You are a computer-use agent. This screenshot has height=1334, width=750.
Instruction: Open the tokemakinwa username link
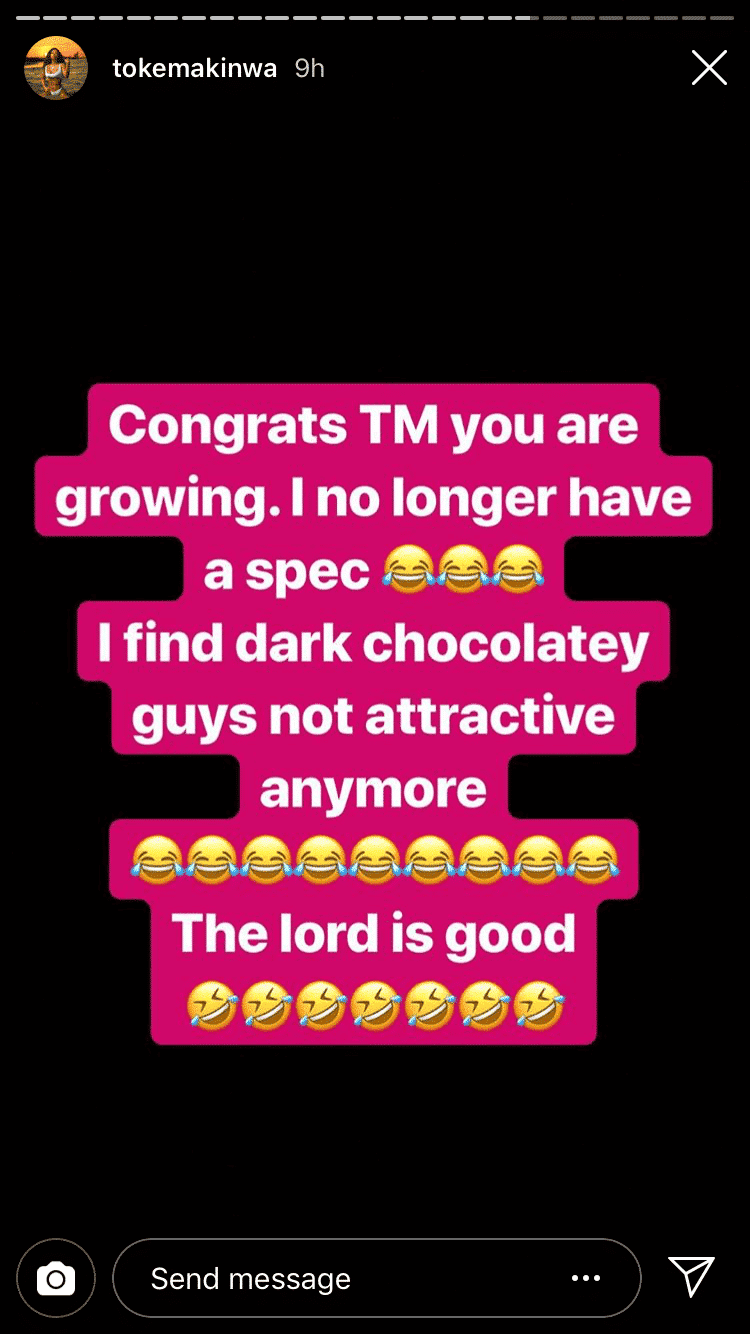(x=195, y=68)
